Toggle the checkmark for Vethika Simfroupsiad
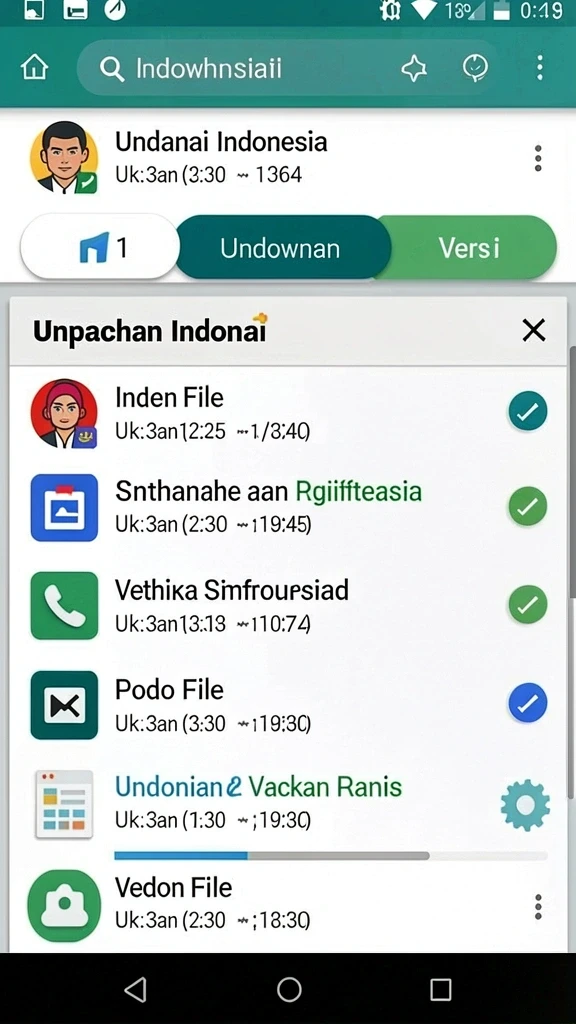This screenshot has width=576, height=1024. point(528,605)
